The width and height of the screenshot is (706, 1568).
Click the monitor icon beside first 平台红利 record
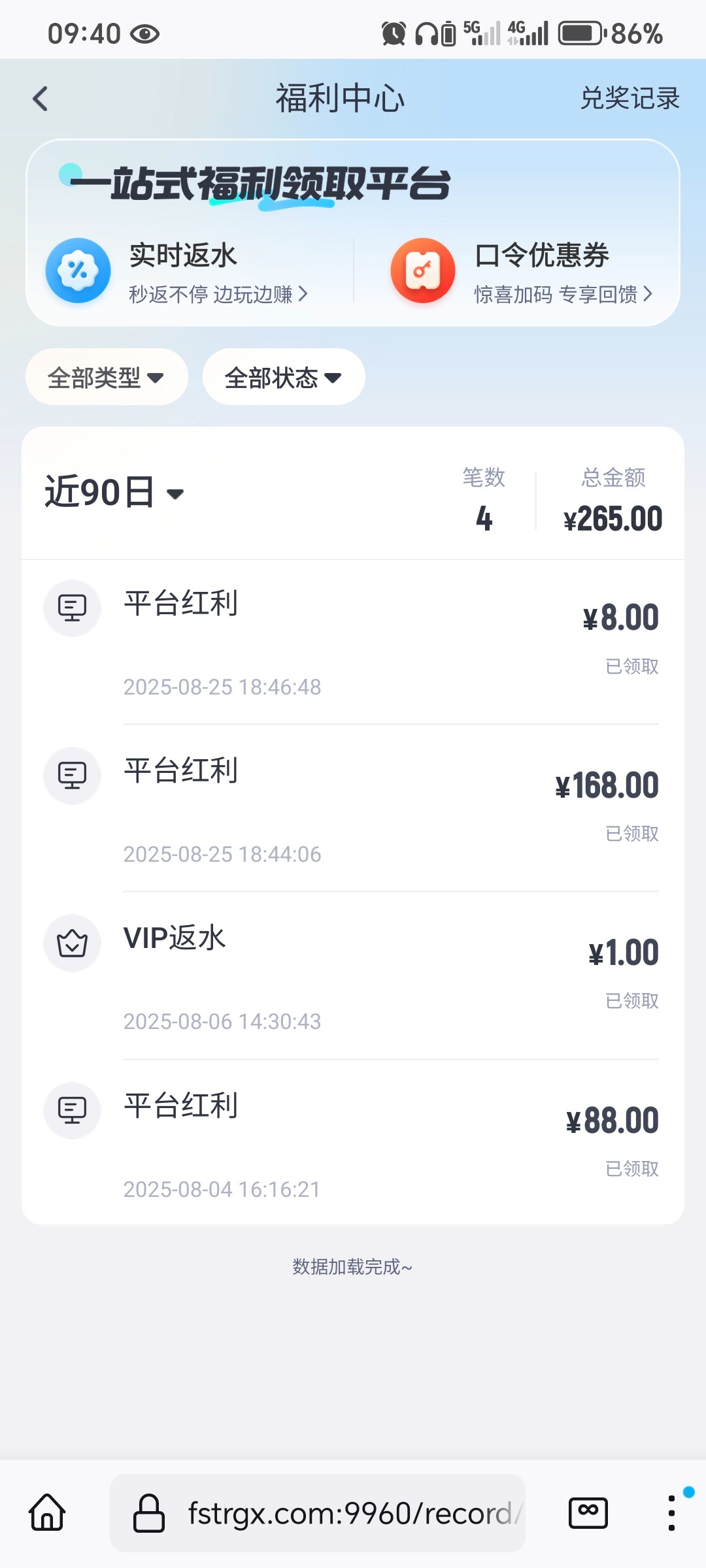click(x=72, y=608)
